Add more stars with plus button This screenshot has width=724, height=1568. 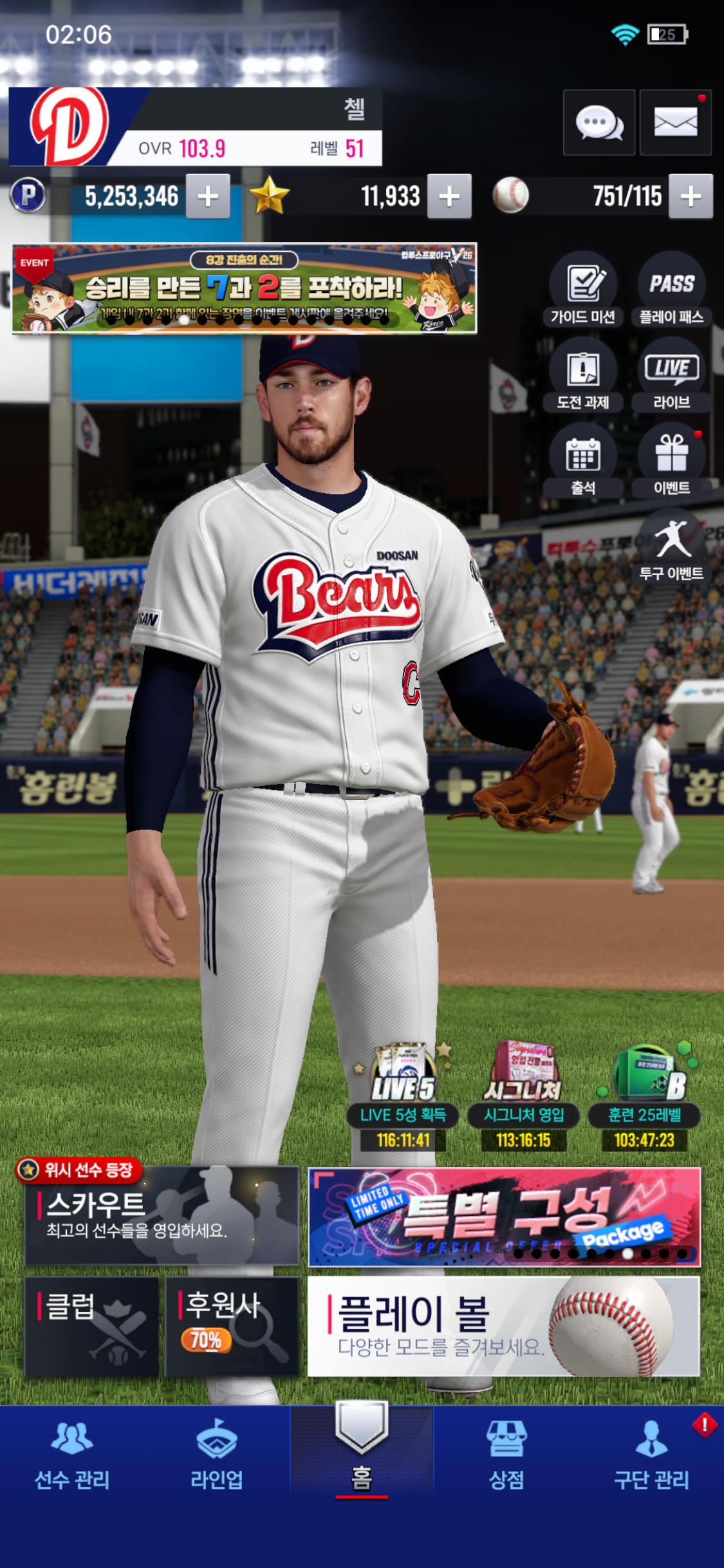pos(449,196)
